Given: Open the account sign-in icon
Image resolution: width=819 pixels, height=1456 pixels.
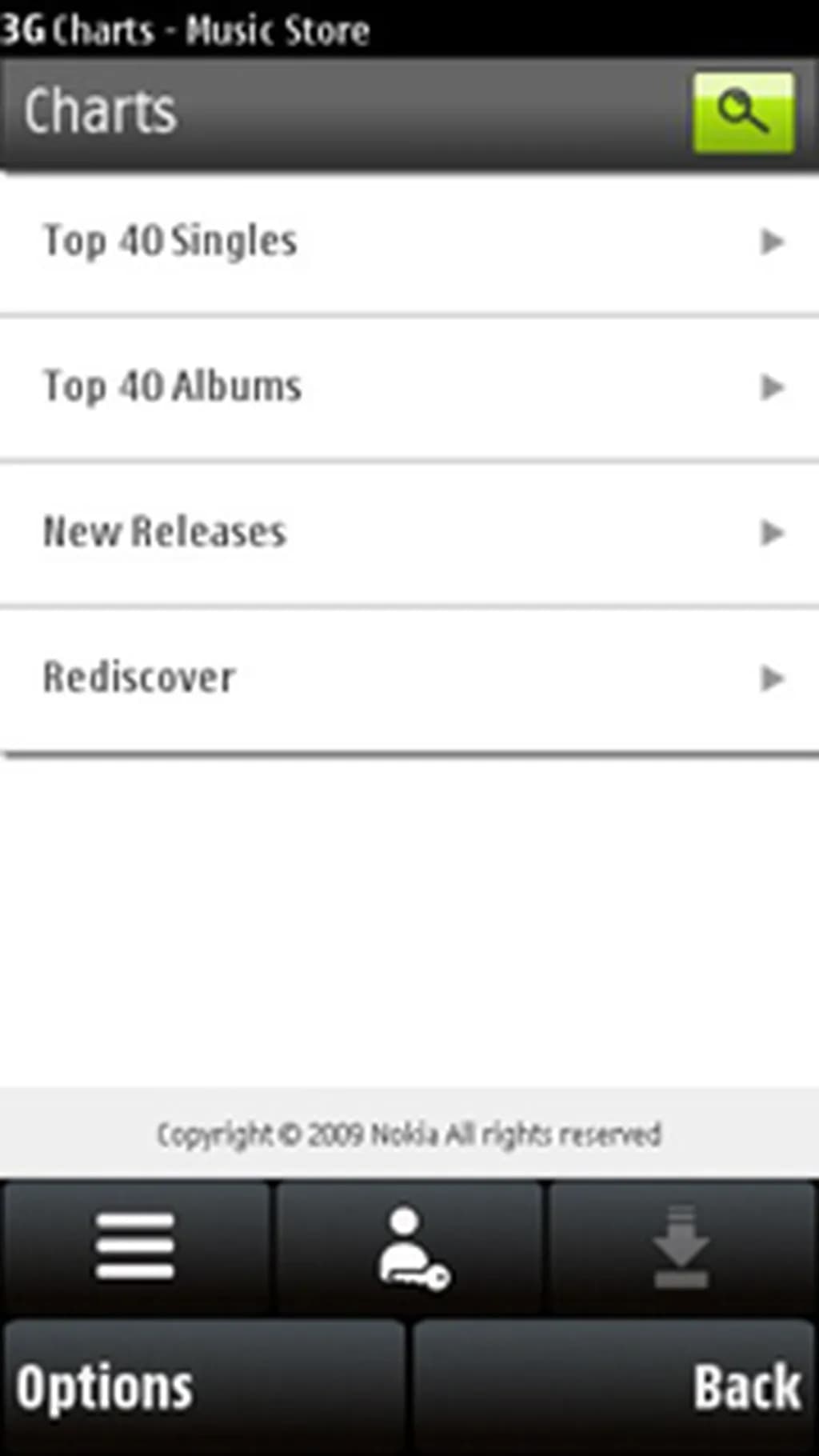Looking at the screenshot, I should pyautogui.click(x=411, y=1246).
